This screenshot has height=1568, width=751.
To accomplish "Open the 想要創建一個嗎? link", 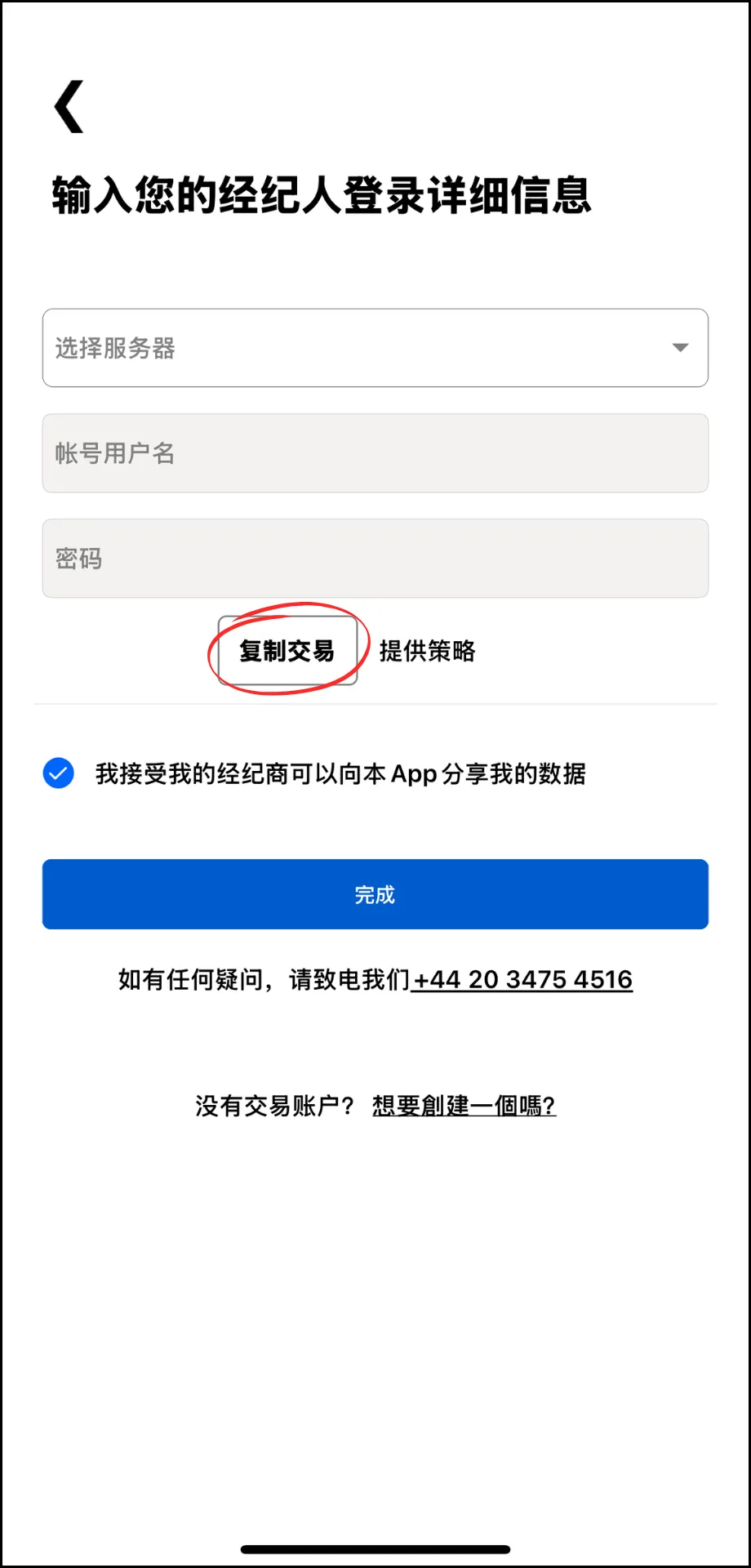I will 464,1106.
